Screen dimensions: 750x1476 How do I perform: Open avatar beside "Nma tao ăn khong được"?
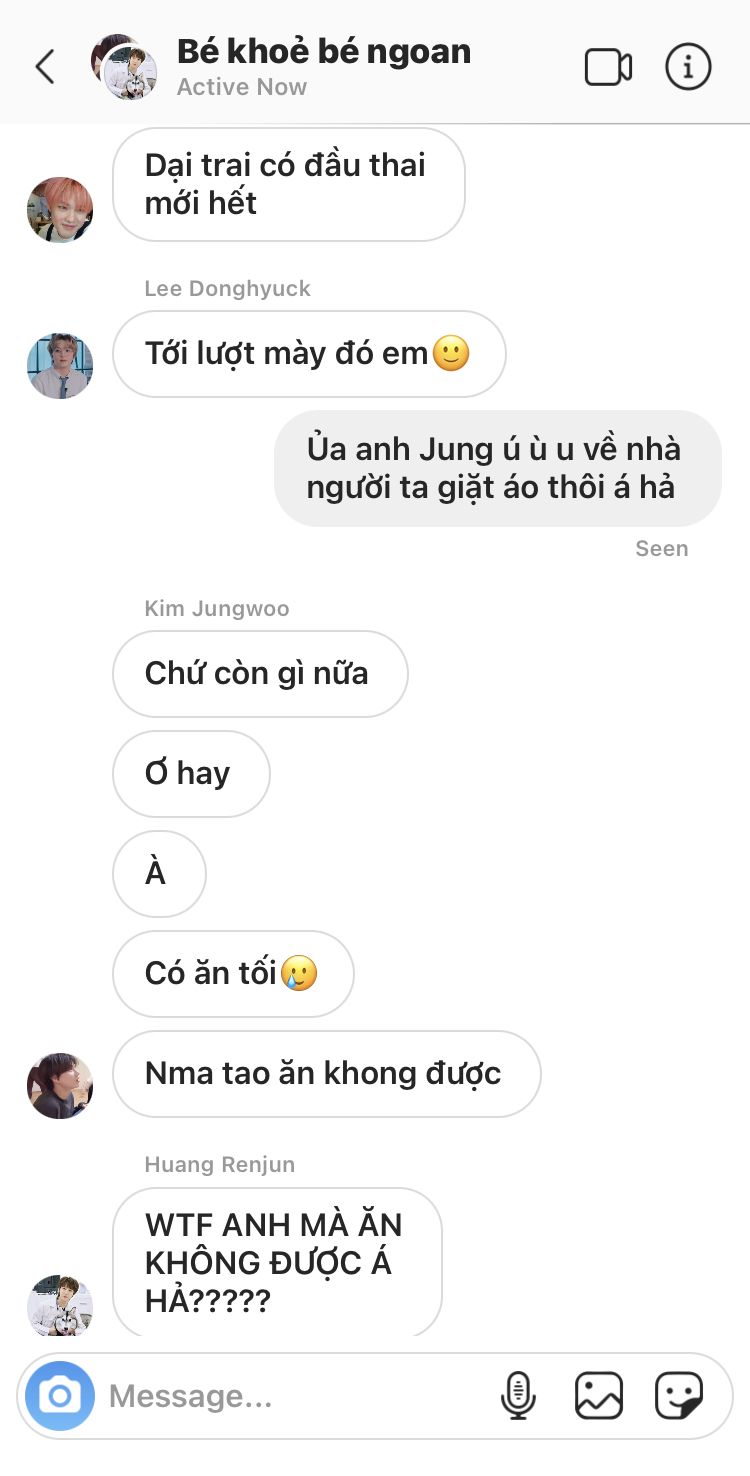coord(60,1085)
